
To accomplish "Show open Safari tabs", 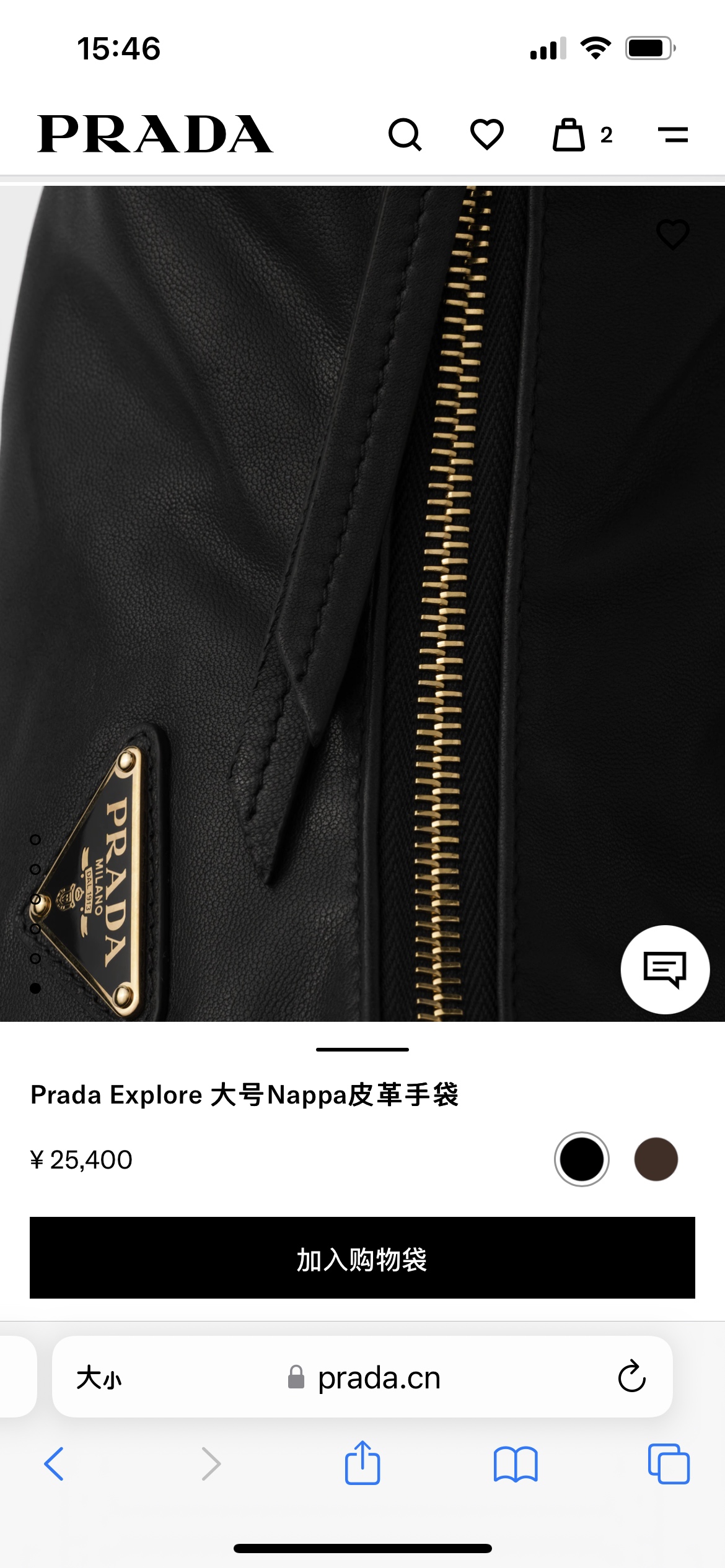I will [669, 1464].
